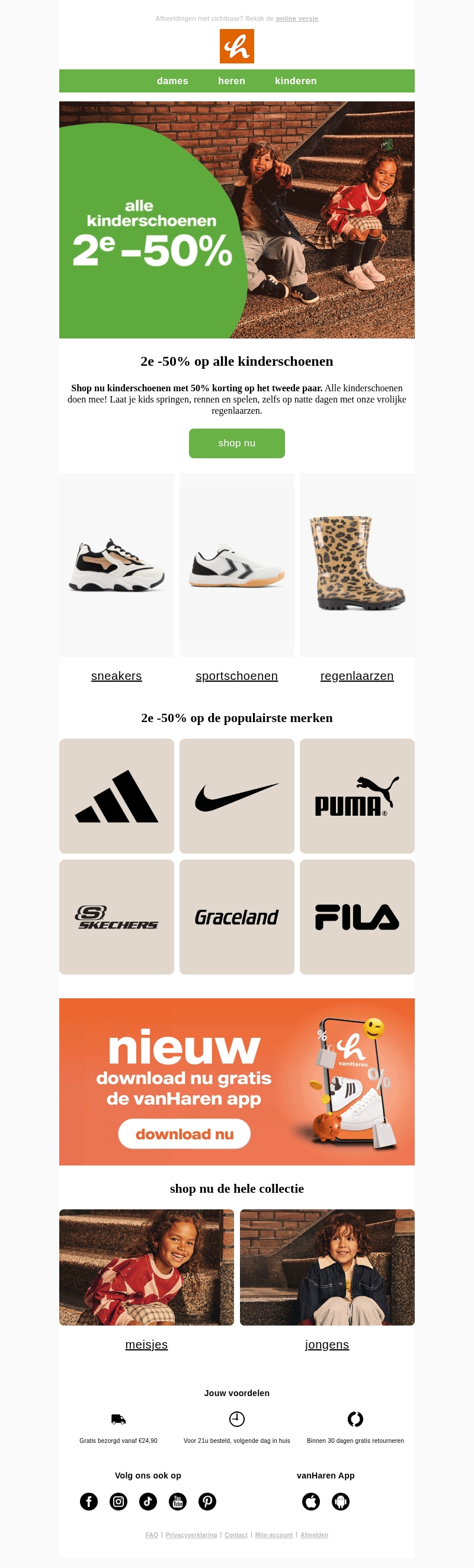Open the online versie link
The width and height of the screenshot is (474, 1568).
297,18
